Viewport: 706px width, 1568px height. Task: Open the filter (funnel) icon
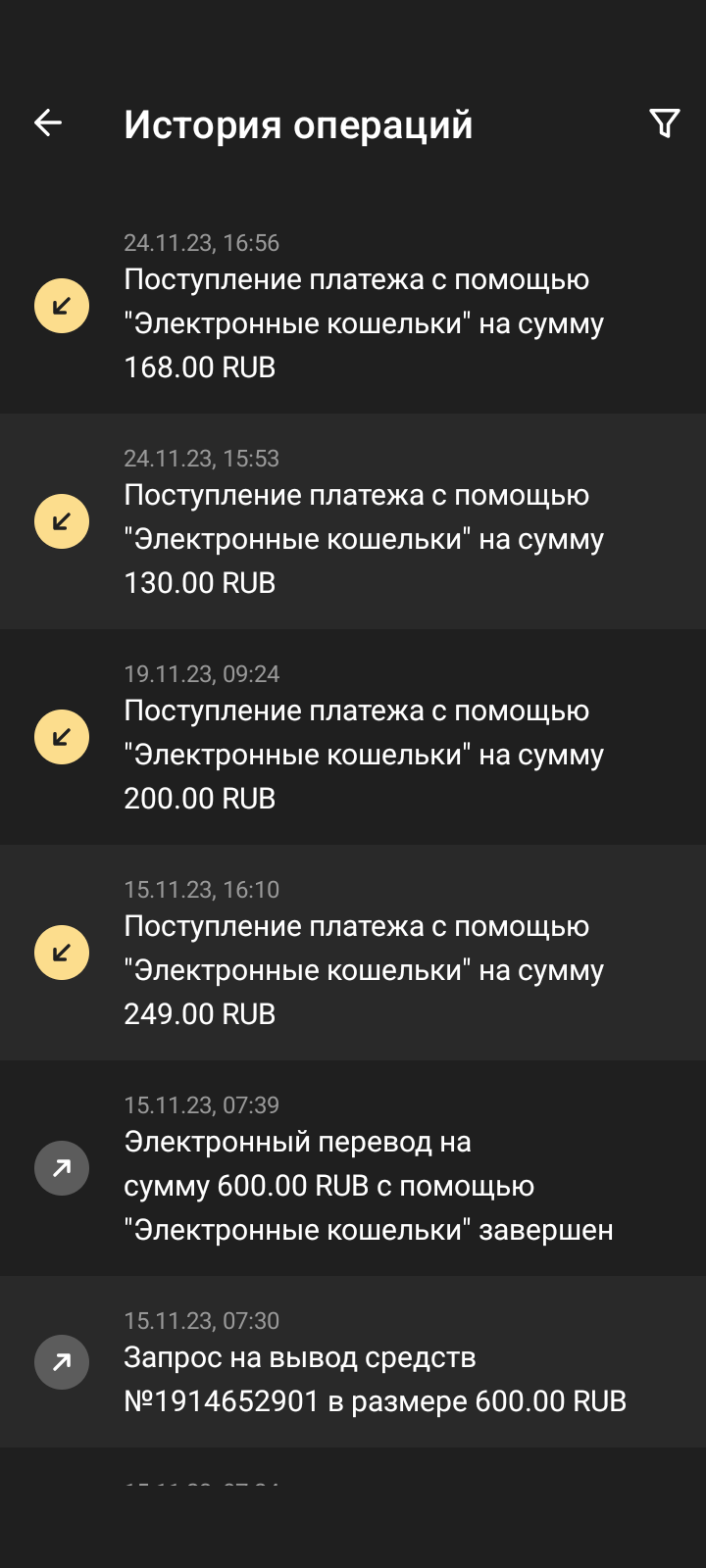(665, 122)
